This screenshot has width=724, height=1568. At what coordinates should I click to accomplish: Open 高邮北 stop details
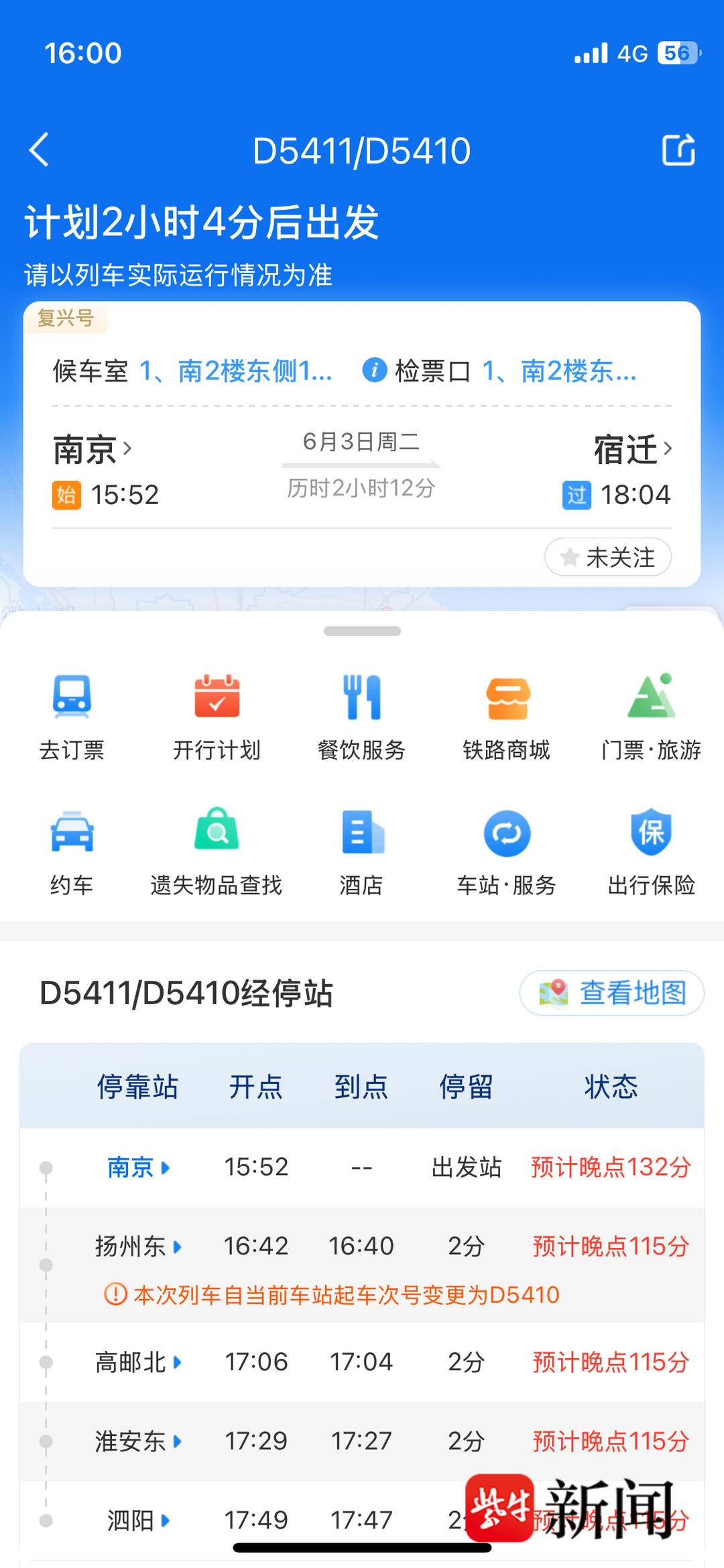click(x=138, y=1362)
